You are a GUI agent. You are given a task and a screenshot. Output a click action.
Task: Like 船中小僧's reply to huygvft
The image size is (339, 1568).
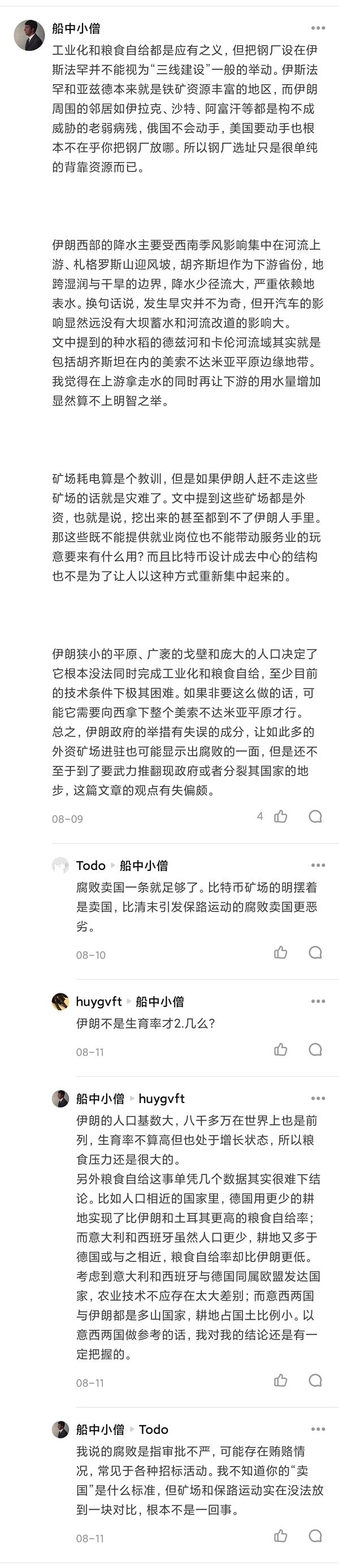coord(281,1380)
